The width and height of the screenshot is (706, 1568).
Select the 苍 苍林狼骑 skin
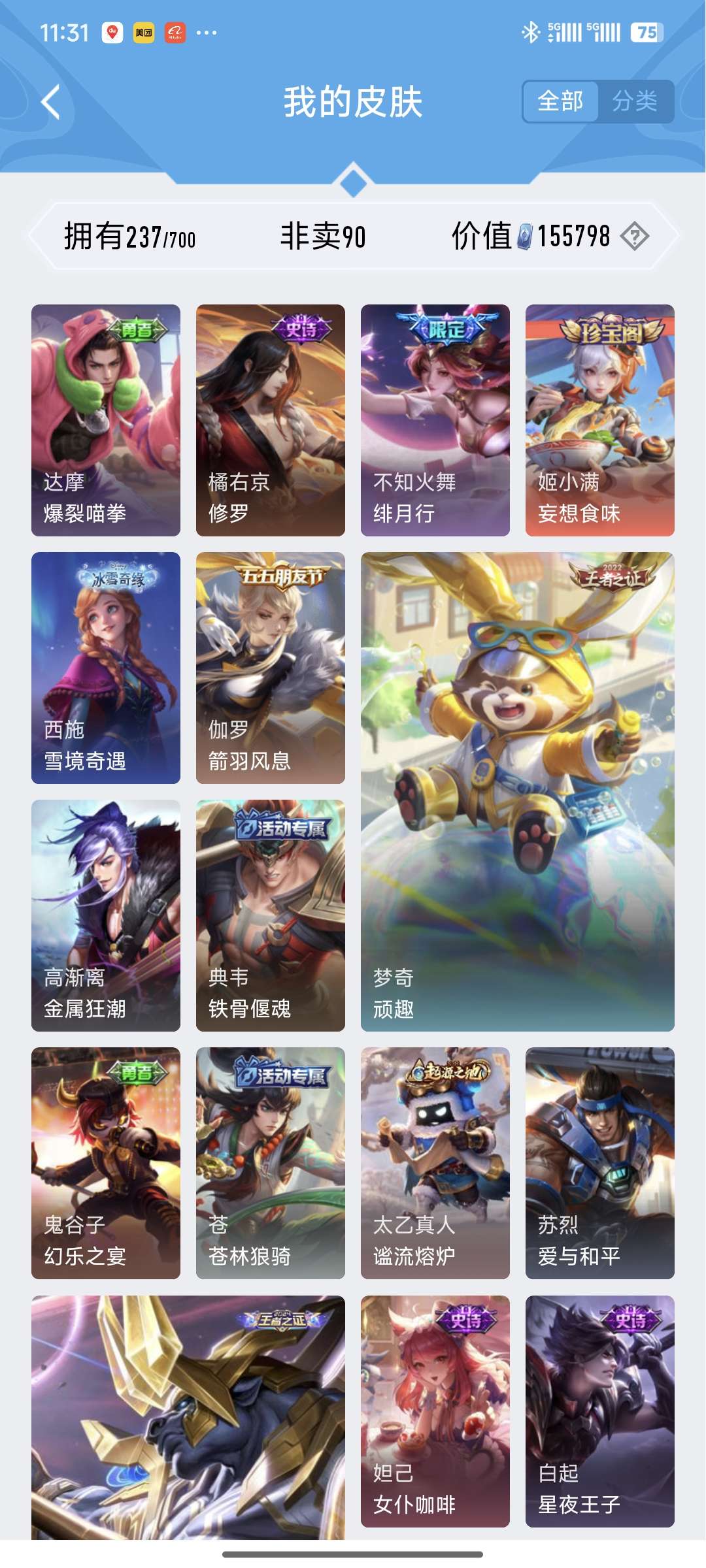(x=271, y=1163)
